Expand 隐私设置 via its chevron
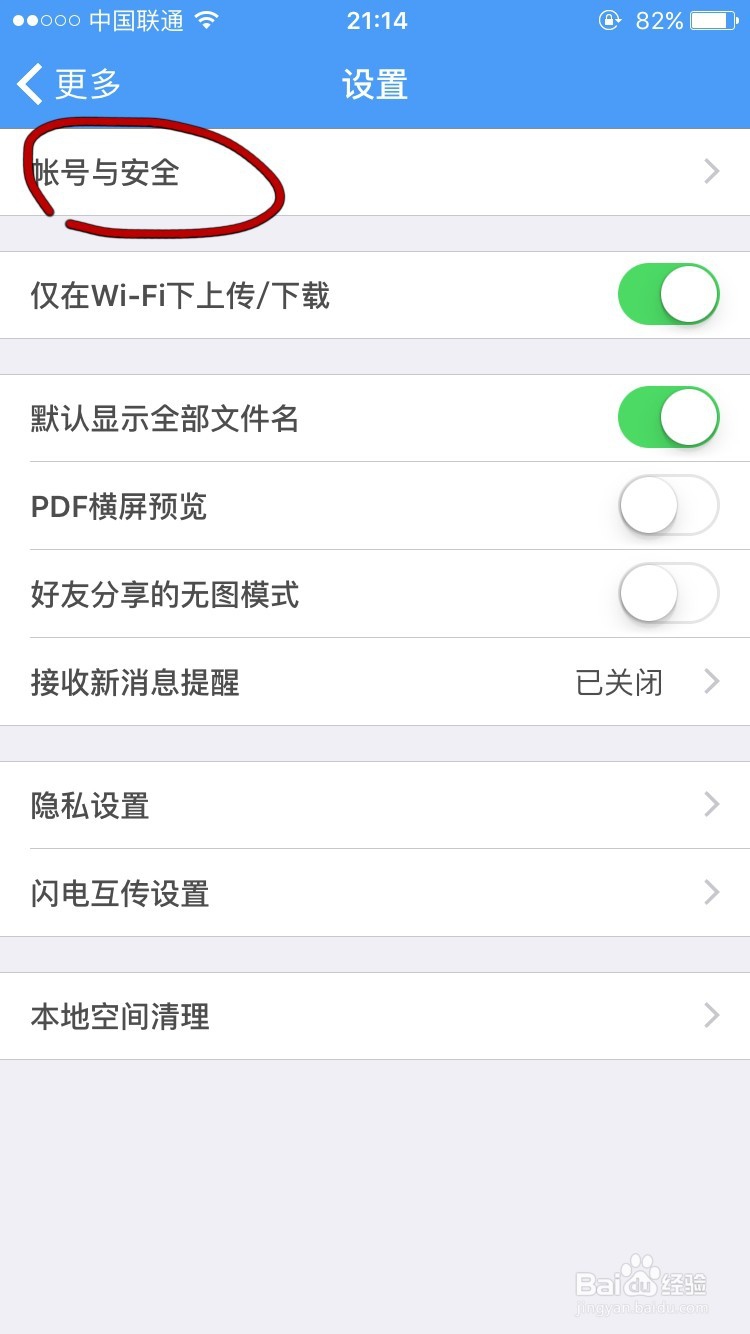This screenshot has height=1334, width=750. [710, 805]
